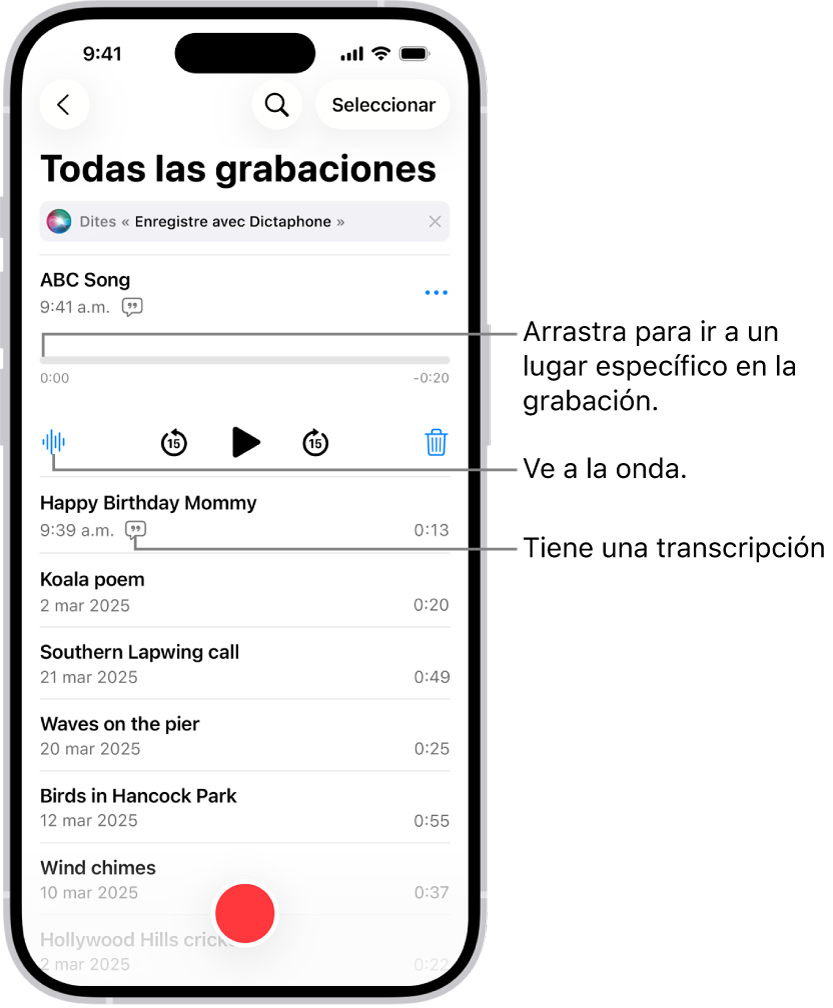This screenshot has height=1008, width=833.
Task: Delete ABC Song with the trash icon
Action: 435,442
